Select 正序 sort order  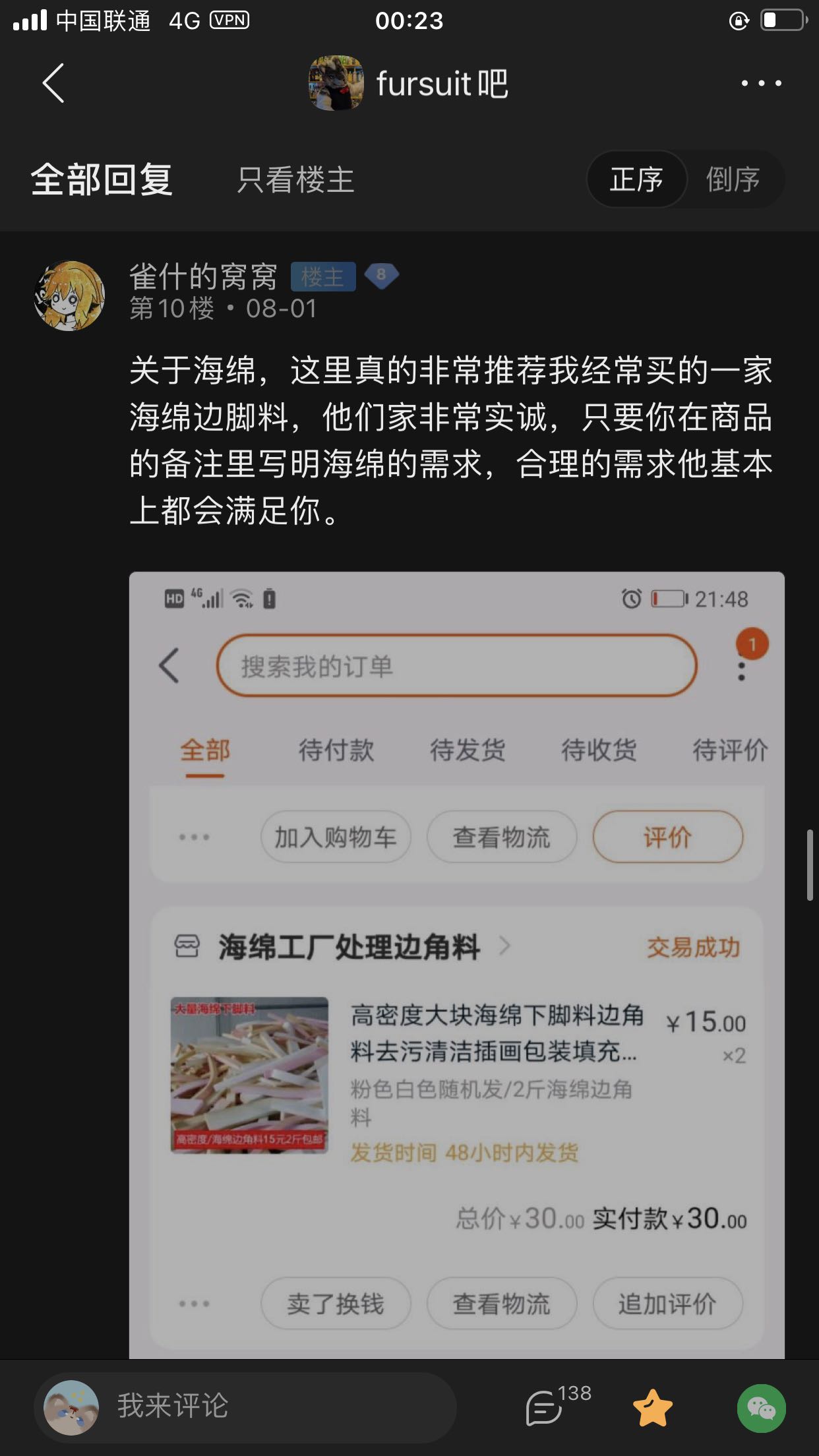pos(636,179)
